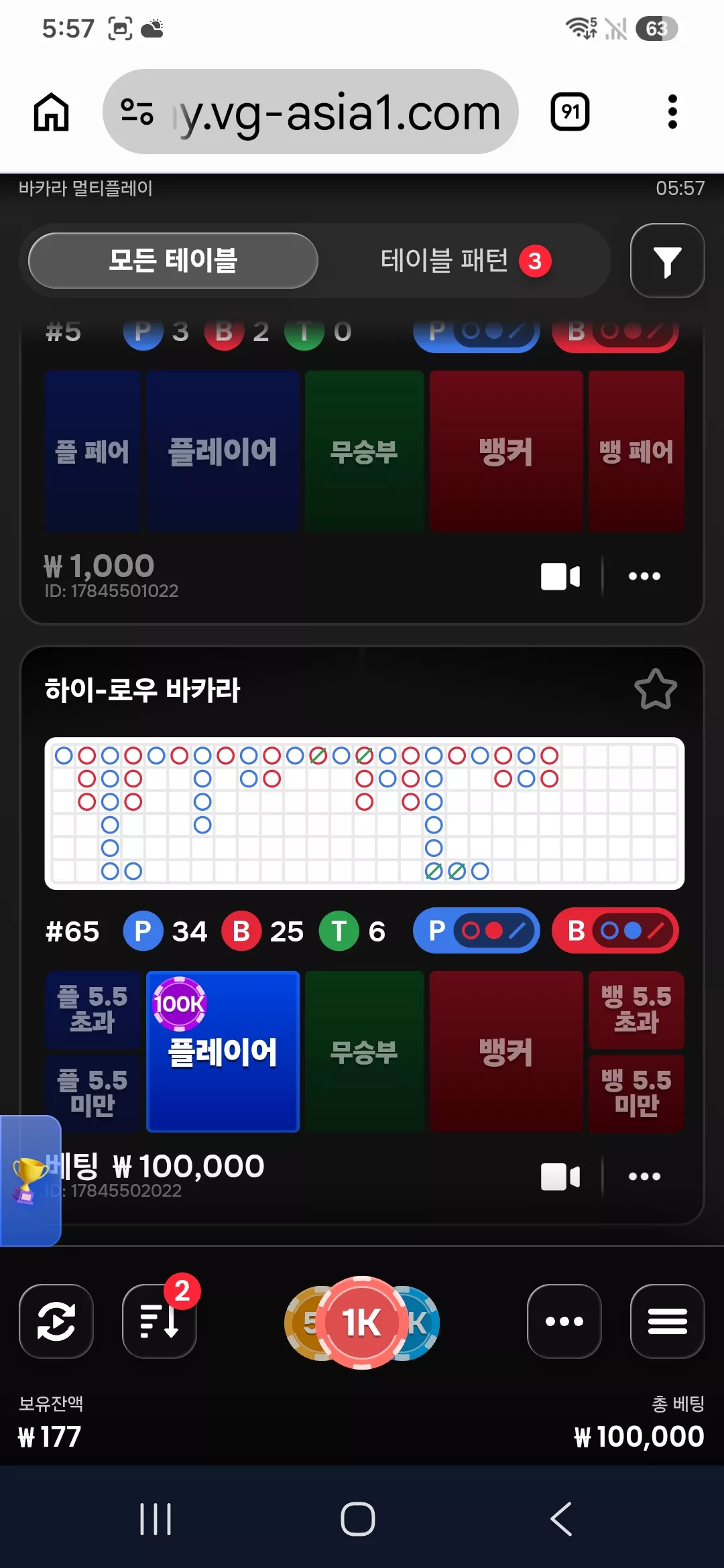Place a 플 5.5 초과 side bet
This screenshot has height=1568, width=724.
93,1009
